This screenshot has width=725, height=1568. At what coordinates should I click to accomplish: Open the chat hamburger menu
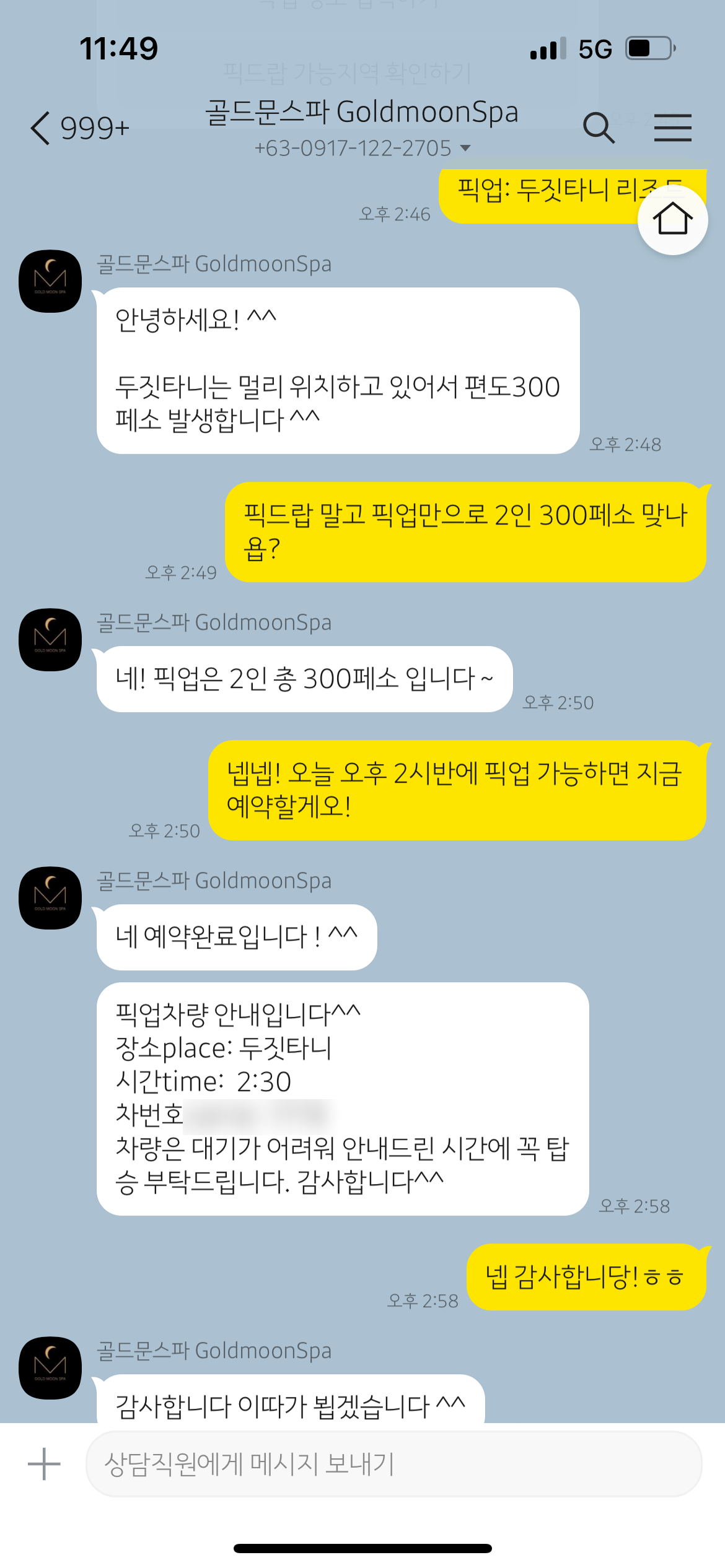pos(672,128)
